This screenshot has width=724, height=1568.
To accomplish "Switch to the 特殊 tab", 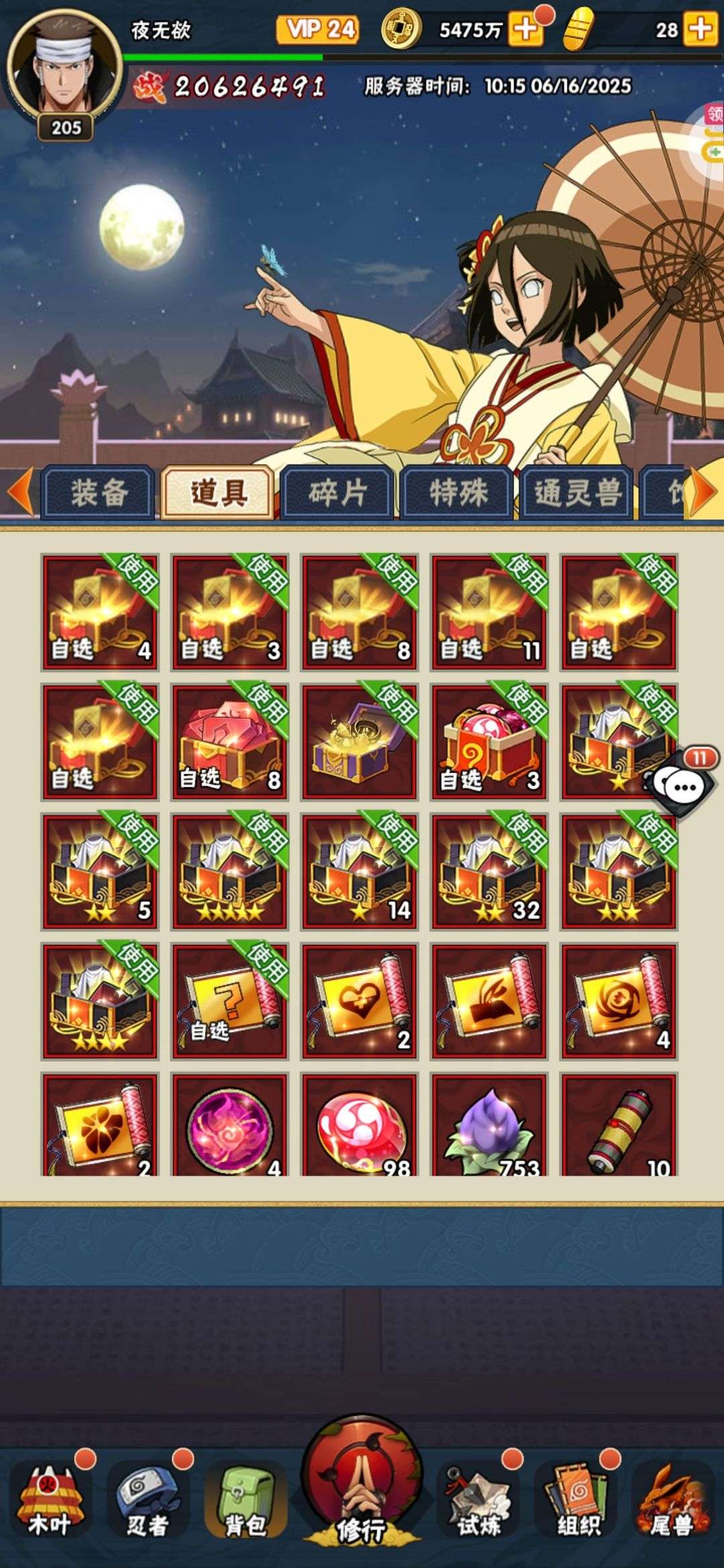I will 458,493.
